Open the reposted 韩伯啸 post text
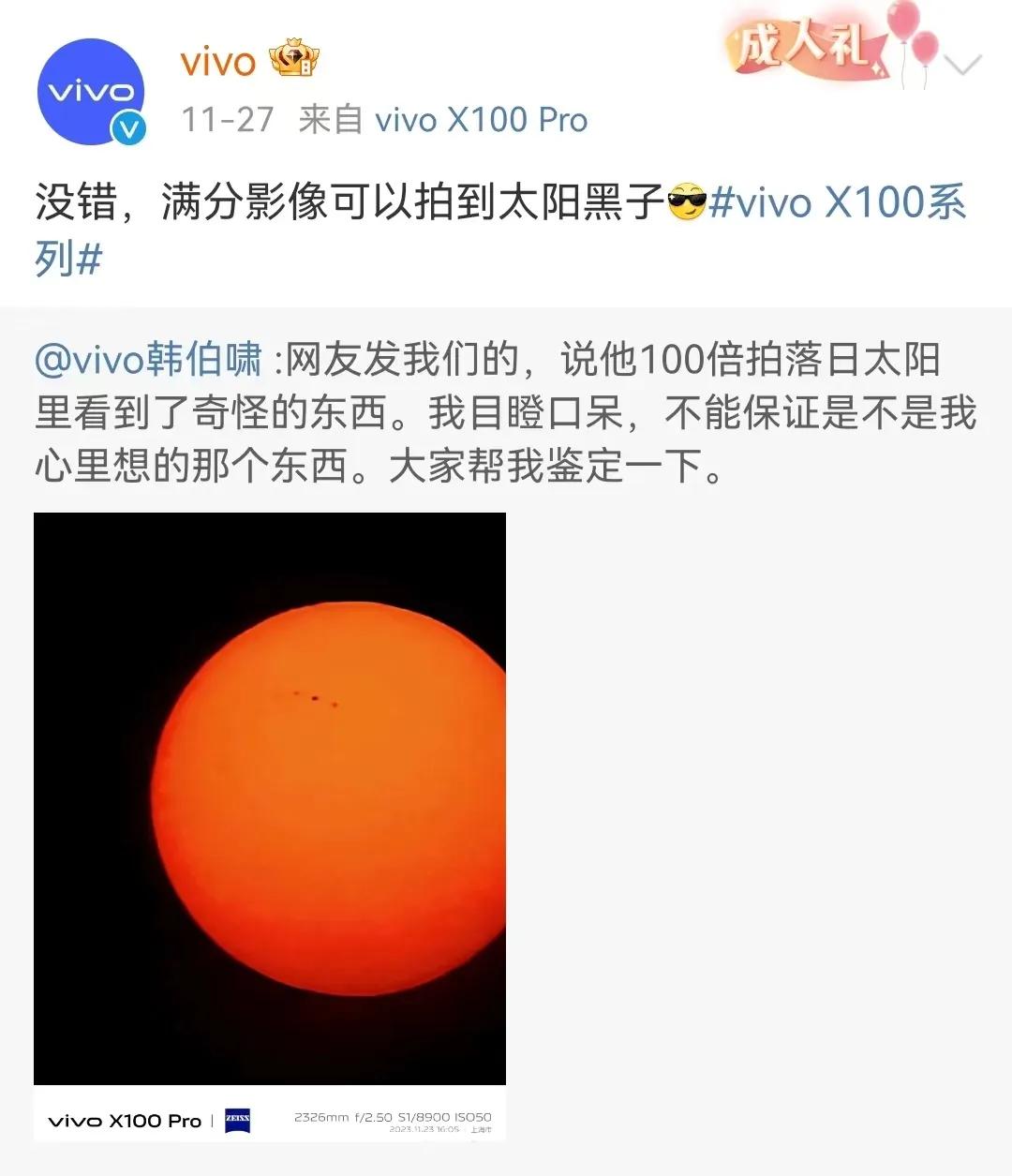1012x1176 pixels. pos(562,414)
